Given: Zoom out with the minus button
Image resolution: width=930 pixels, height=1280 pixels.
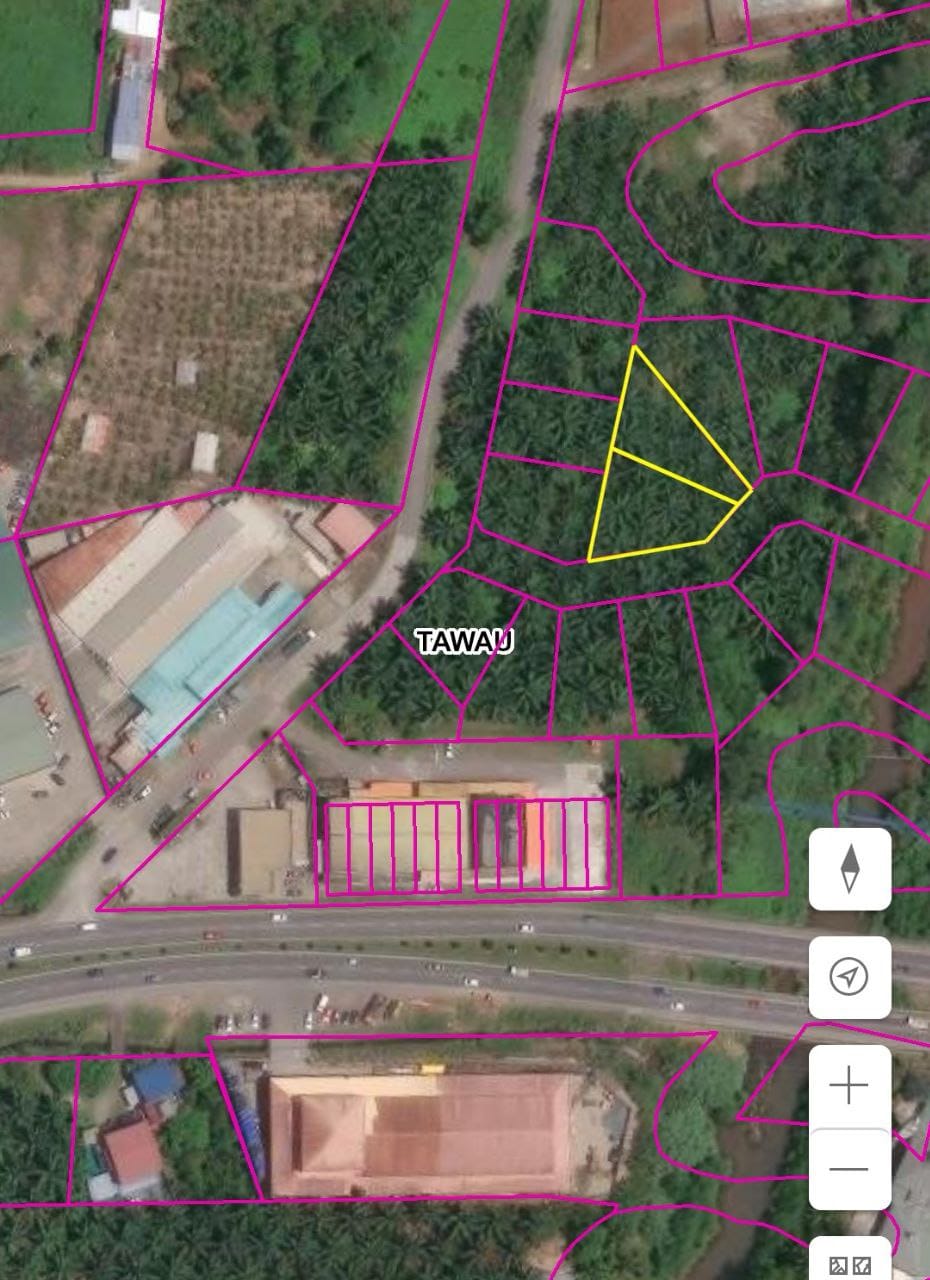Looking at the screenshot, I should pos(849,1169).
